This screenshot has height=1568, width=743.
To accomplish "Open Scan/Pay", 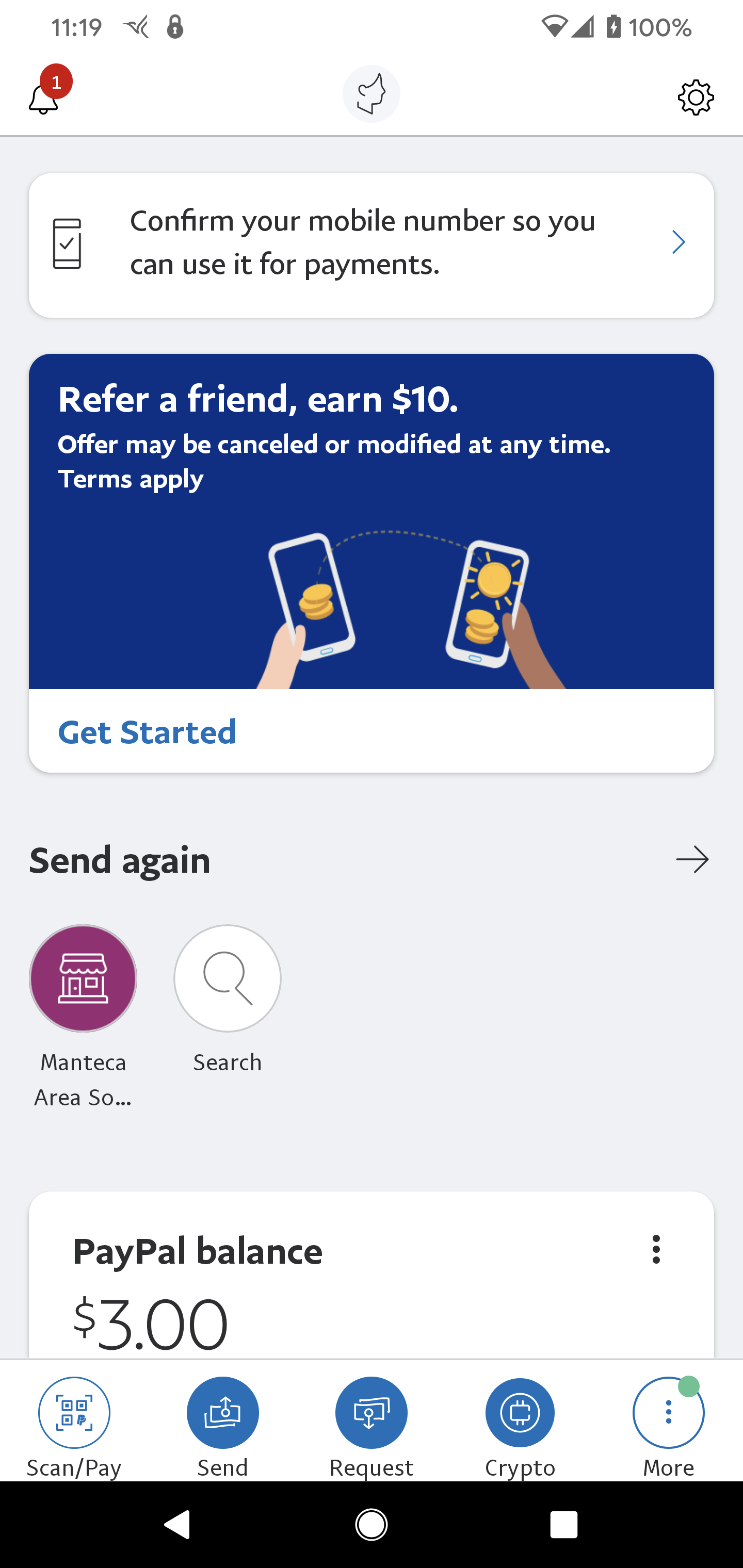I will pos(74,1413).
